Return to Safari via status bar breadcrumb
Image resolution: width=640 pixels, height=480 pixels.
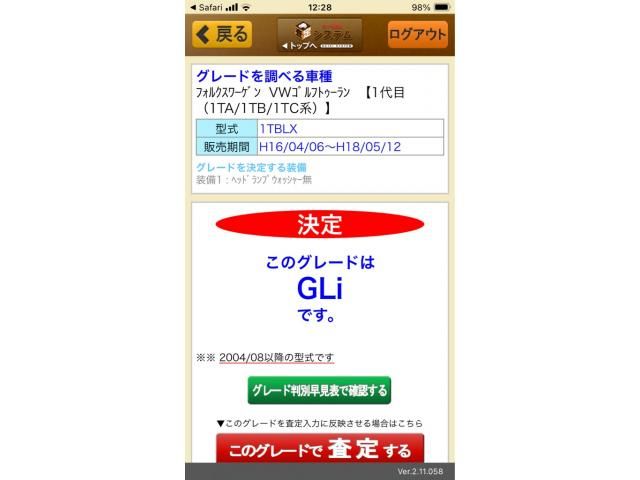click(x=207, y=7)
